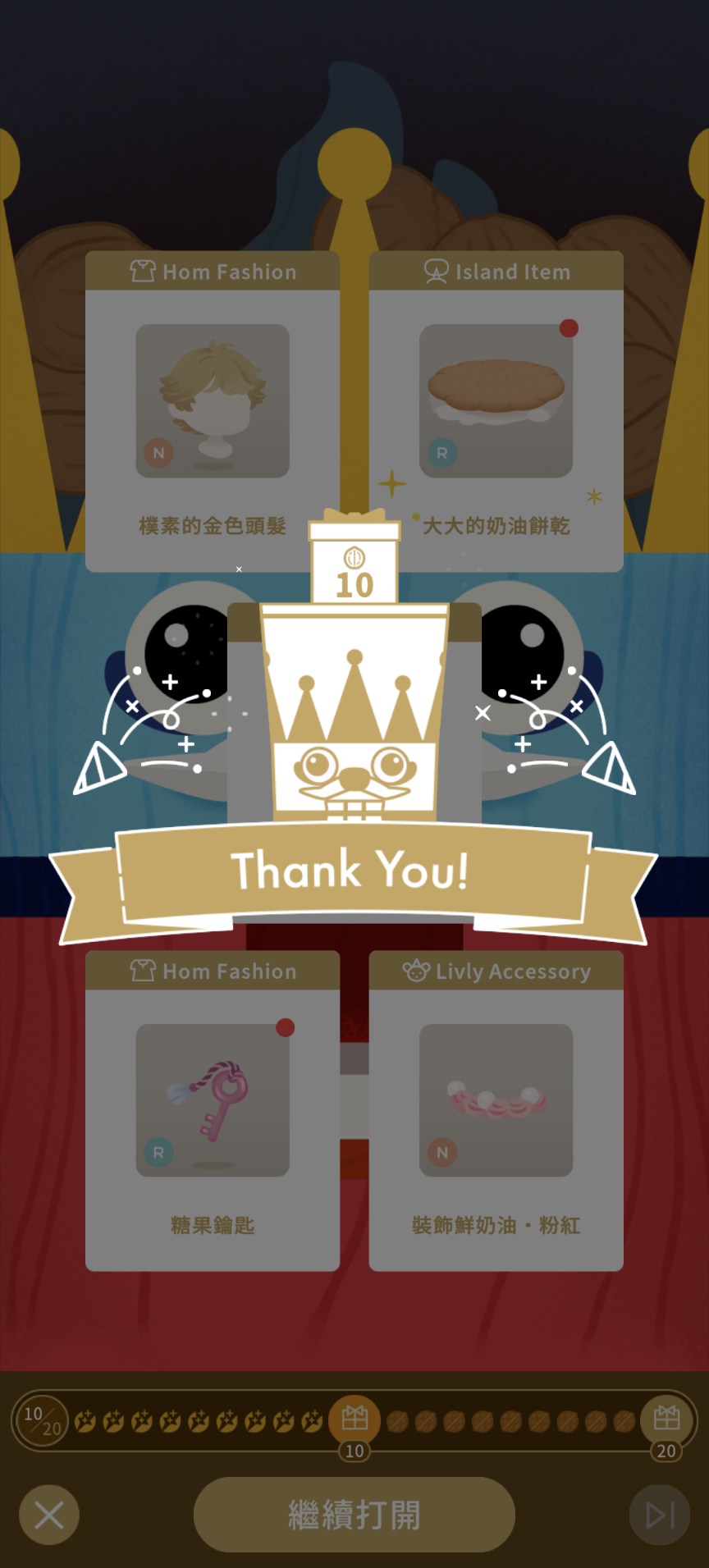View the 大大的奶油餅乾 island item
The height and width of the screenshot is (1568, 709).
tap(496, 401)
